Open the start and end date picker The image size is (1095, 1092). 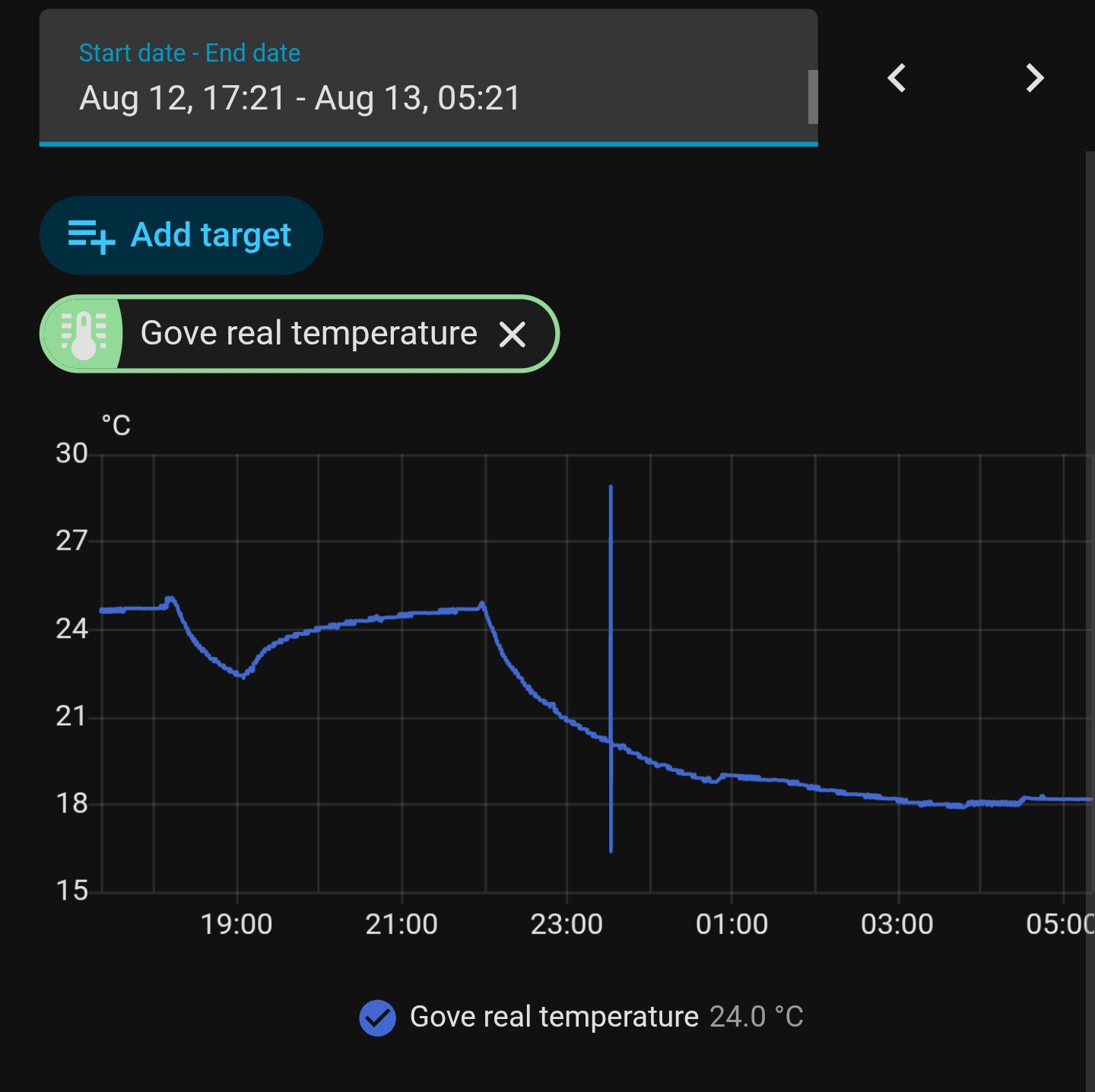(428, 77)
